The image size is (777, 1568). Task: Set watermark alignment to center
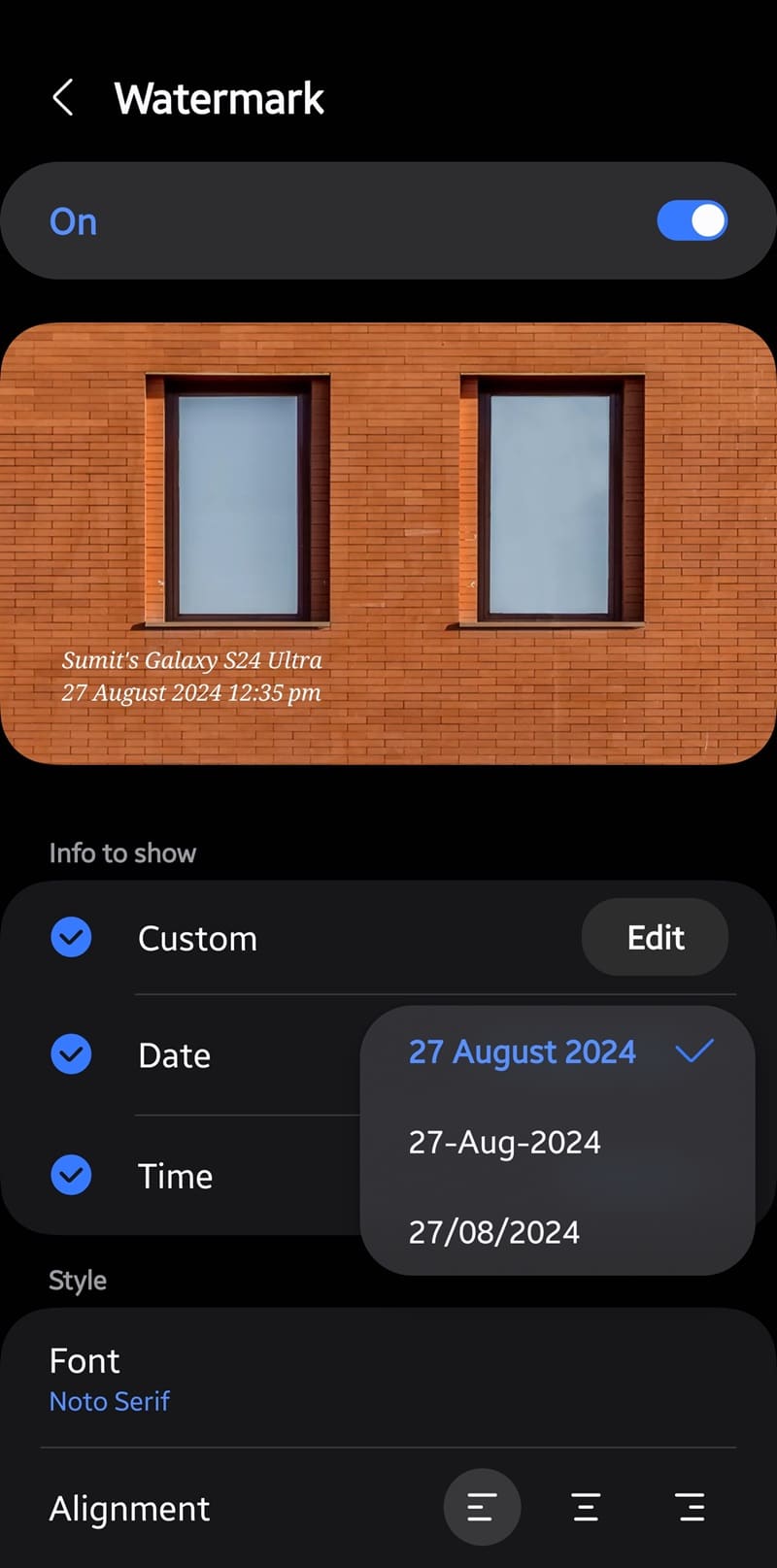pyautogui.click(x=586, y=1507)
